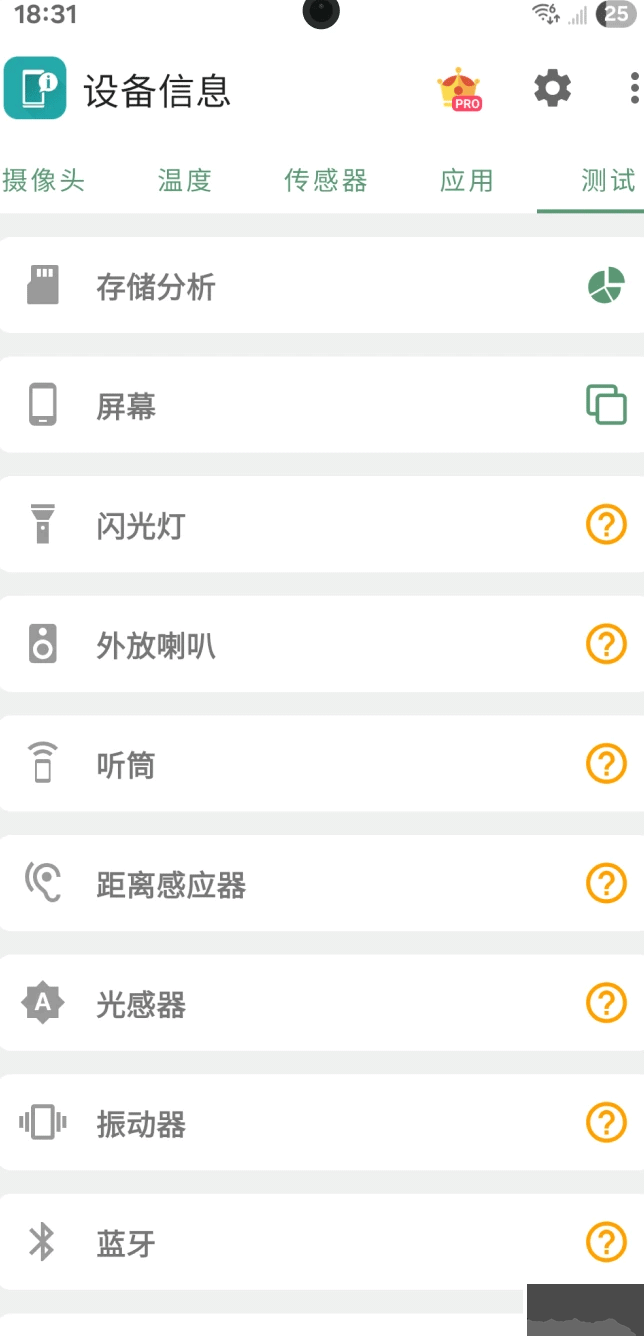Screen dimensions: 644x1337
Task: Test the 外放喇叭 loudspeaker
Action: (x=320, y=645)
